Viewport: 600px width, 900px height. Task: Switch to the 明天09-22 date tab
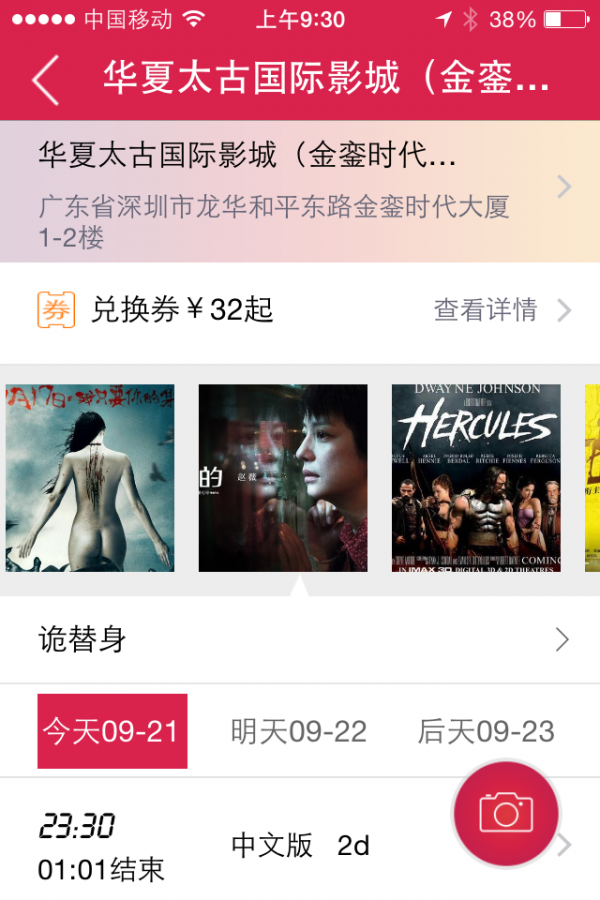pyautogui.click(x=298, y=731)
